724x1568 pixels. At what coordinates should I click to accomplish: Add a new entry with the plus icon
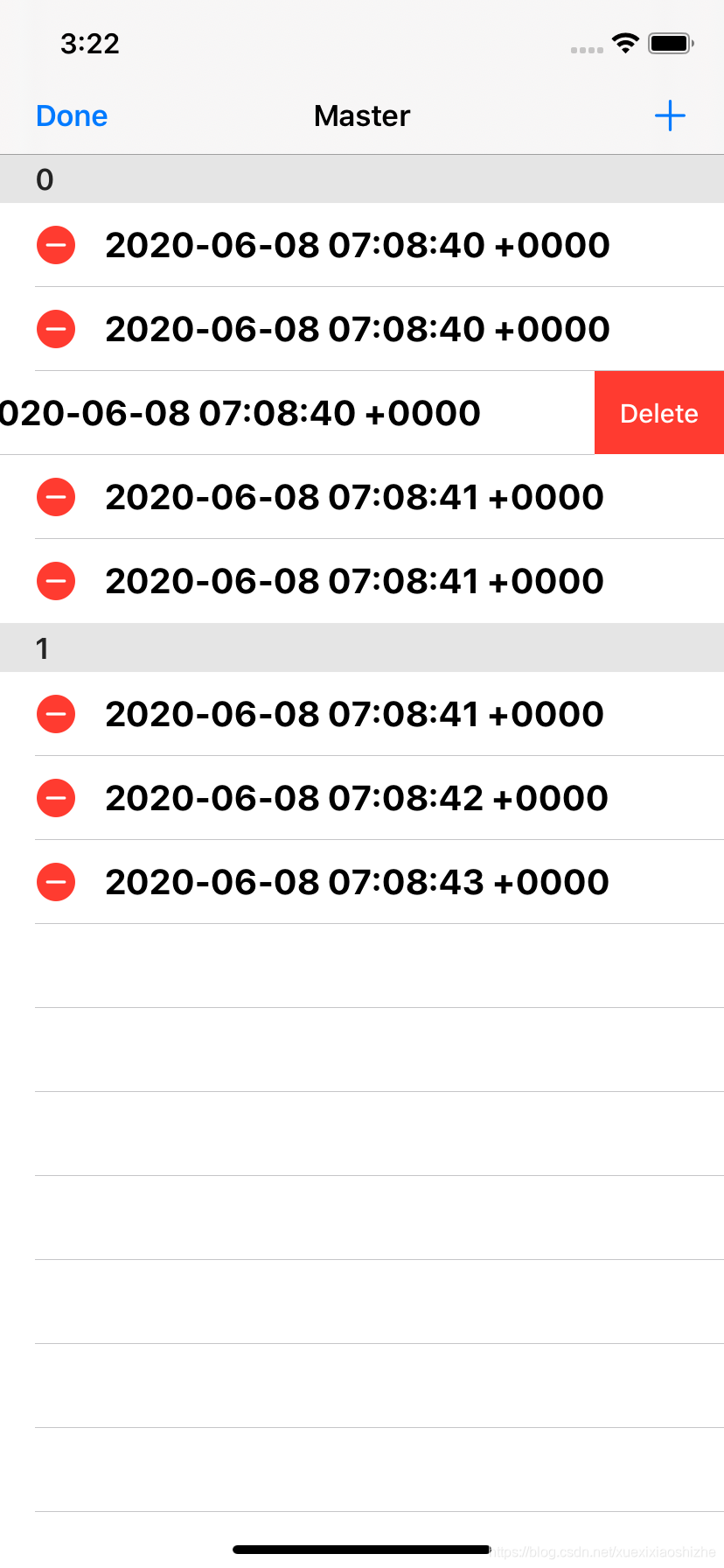tap(670, 115)
